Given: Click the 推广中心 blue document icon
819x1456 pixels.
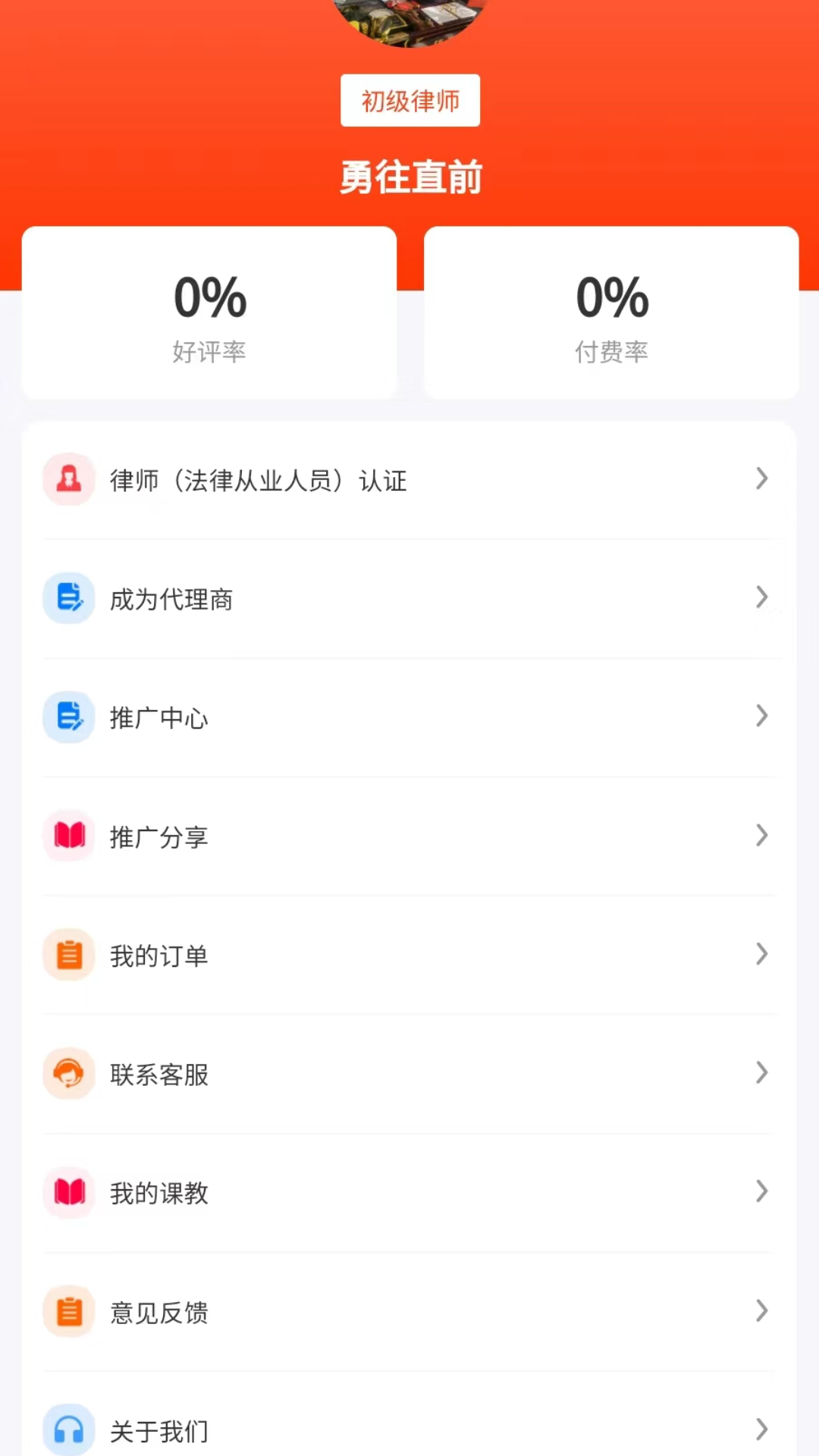Looking at the screenshot, I should (68, 717).
